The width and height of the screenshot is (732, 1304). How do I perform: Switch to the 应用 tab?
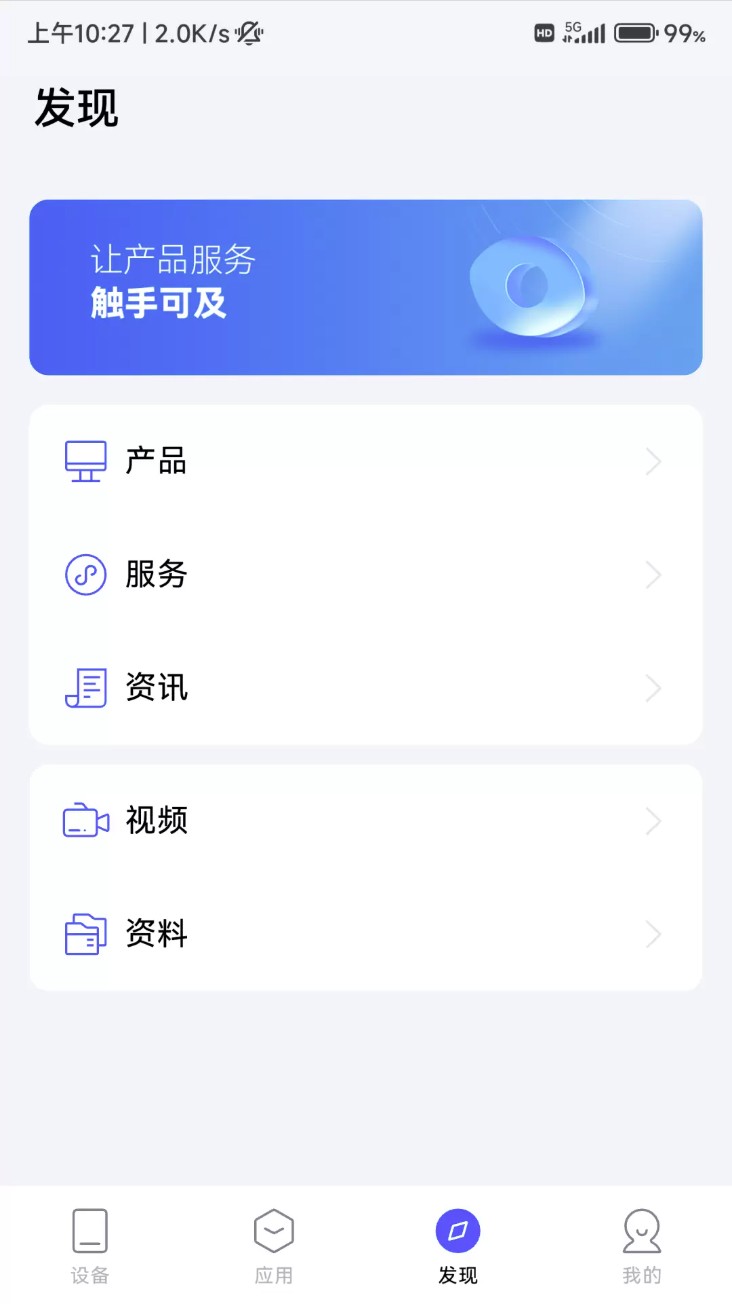pos(273,1245)
